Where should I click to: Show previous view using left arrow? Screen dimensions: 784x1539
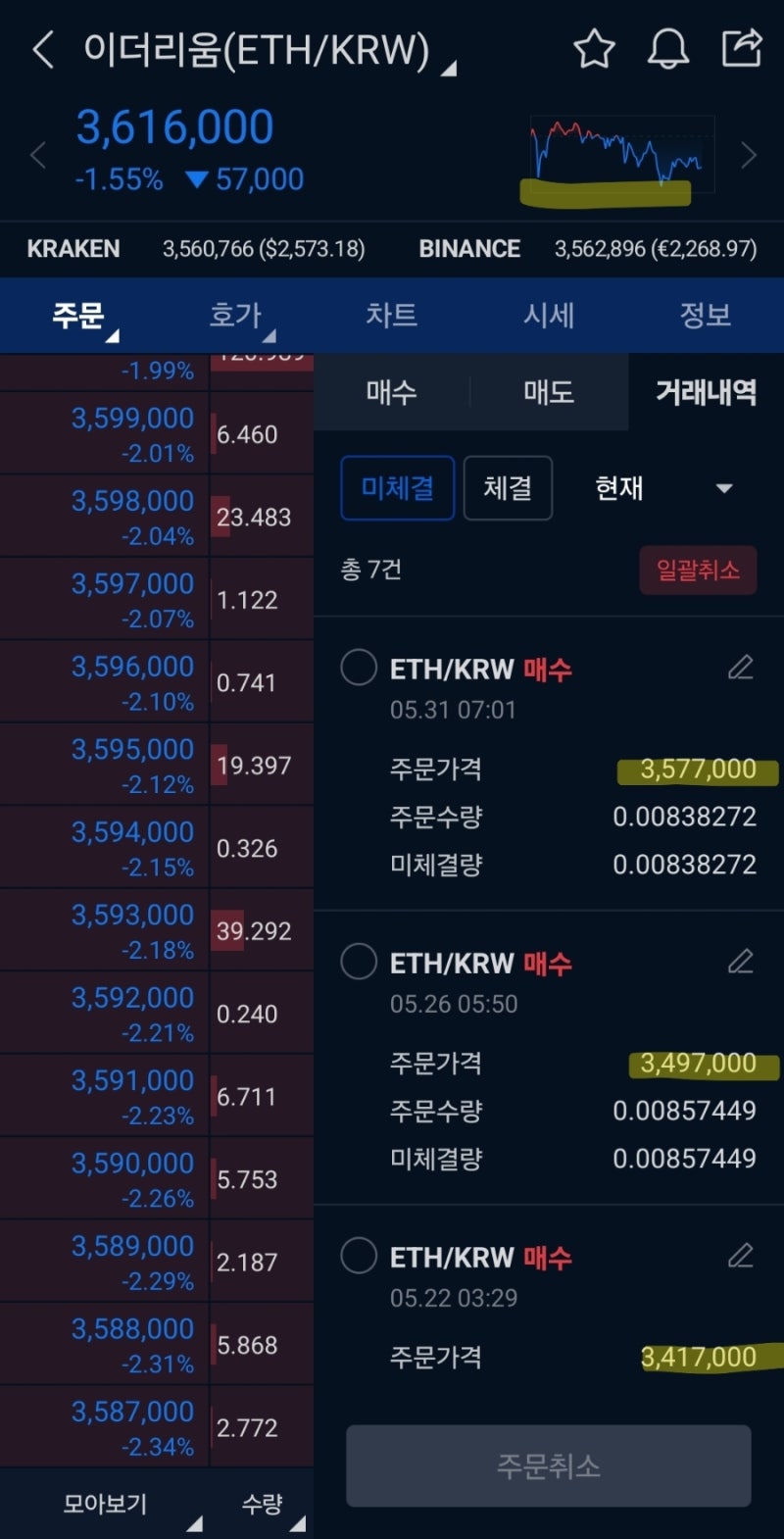point(35,155)
